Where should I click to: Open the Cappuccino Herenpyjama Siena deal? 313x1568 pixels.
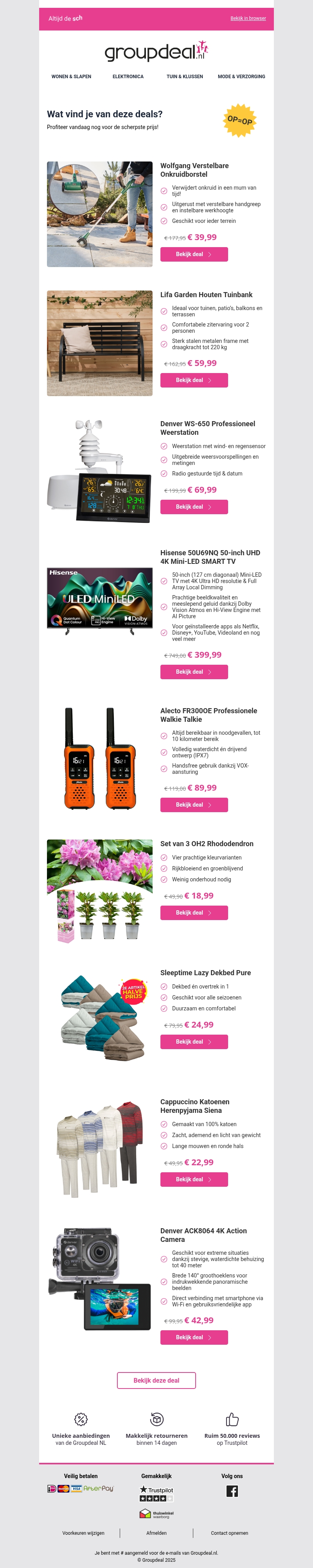click(194, 1180)
